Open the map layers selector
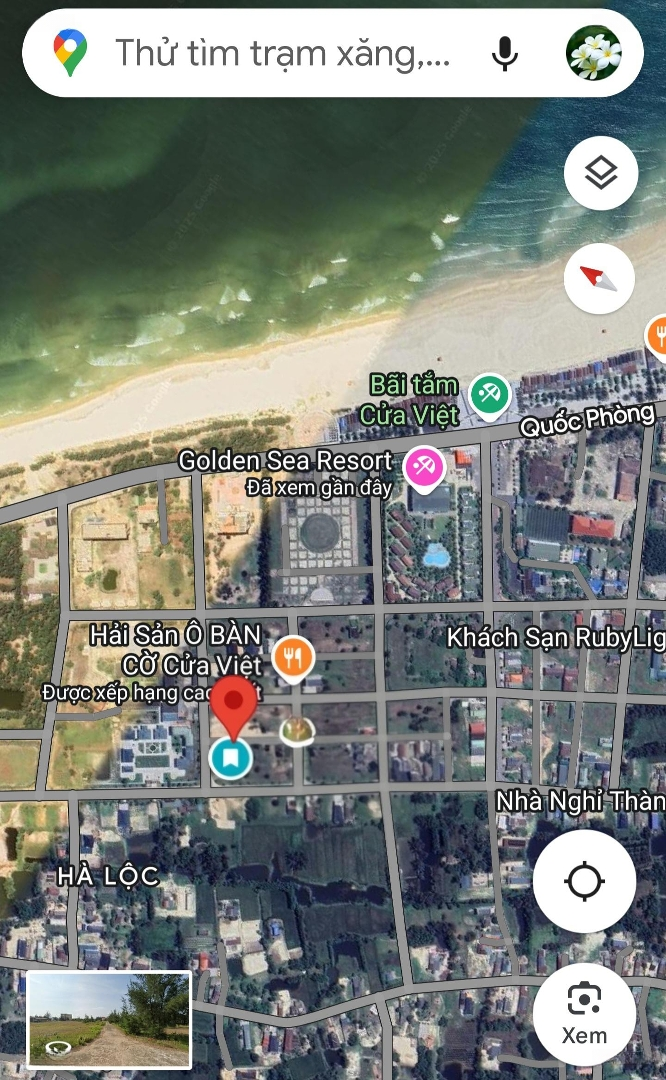Viewport: 666px width, 1080px height. click(600, 174)
